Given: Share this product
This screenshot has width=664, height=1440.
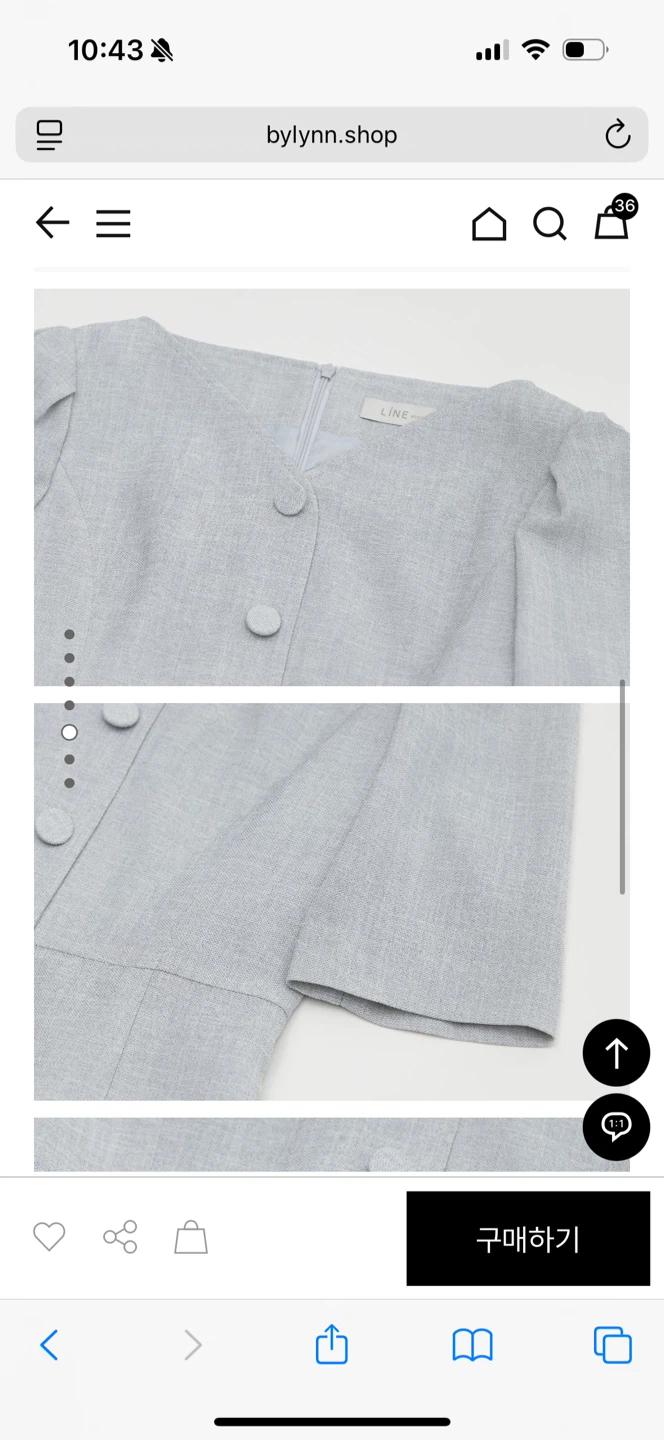Looking at the screenshot, I should (x=120, y=1238).
